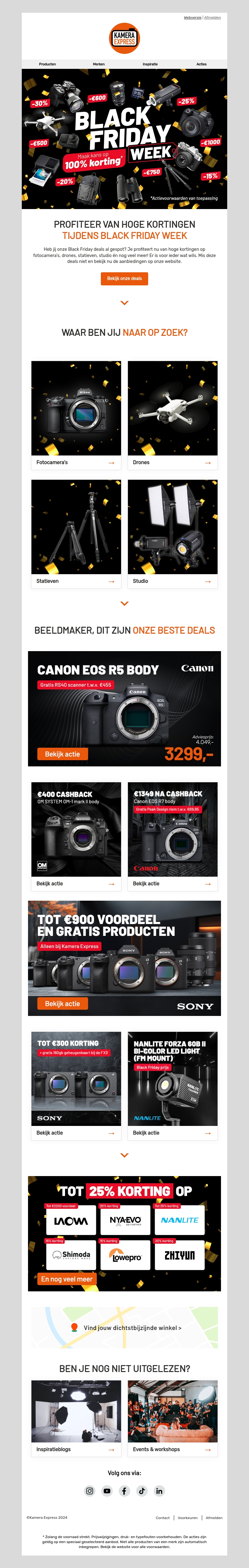The image size is (249, 1568).
Task: Tap the Afmelden link at the top
Action: coord(213,18)
